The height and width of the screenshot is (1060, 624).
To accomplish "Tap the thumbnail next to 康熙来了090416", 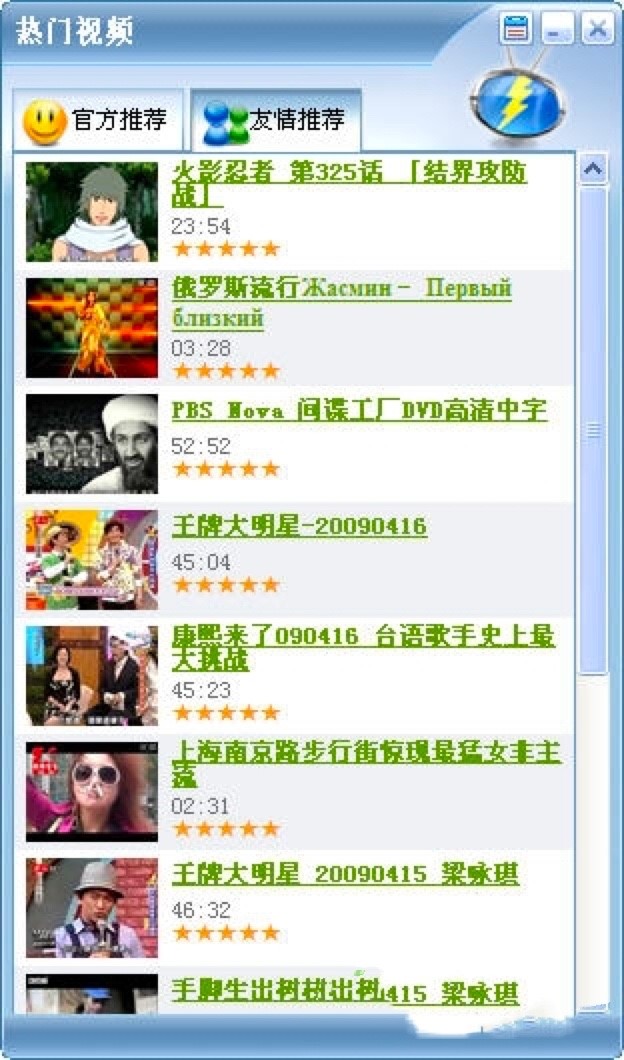I will pos(92,676).
